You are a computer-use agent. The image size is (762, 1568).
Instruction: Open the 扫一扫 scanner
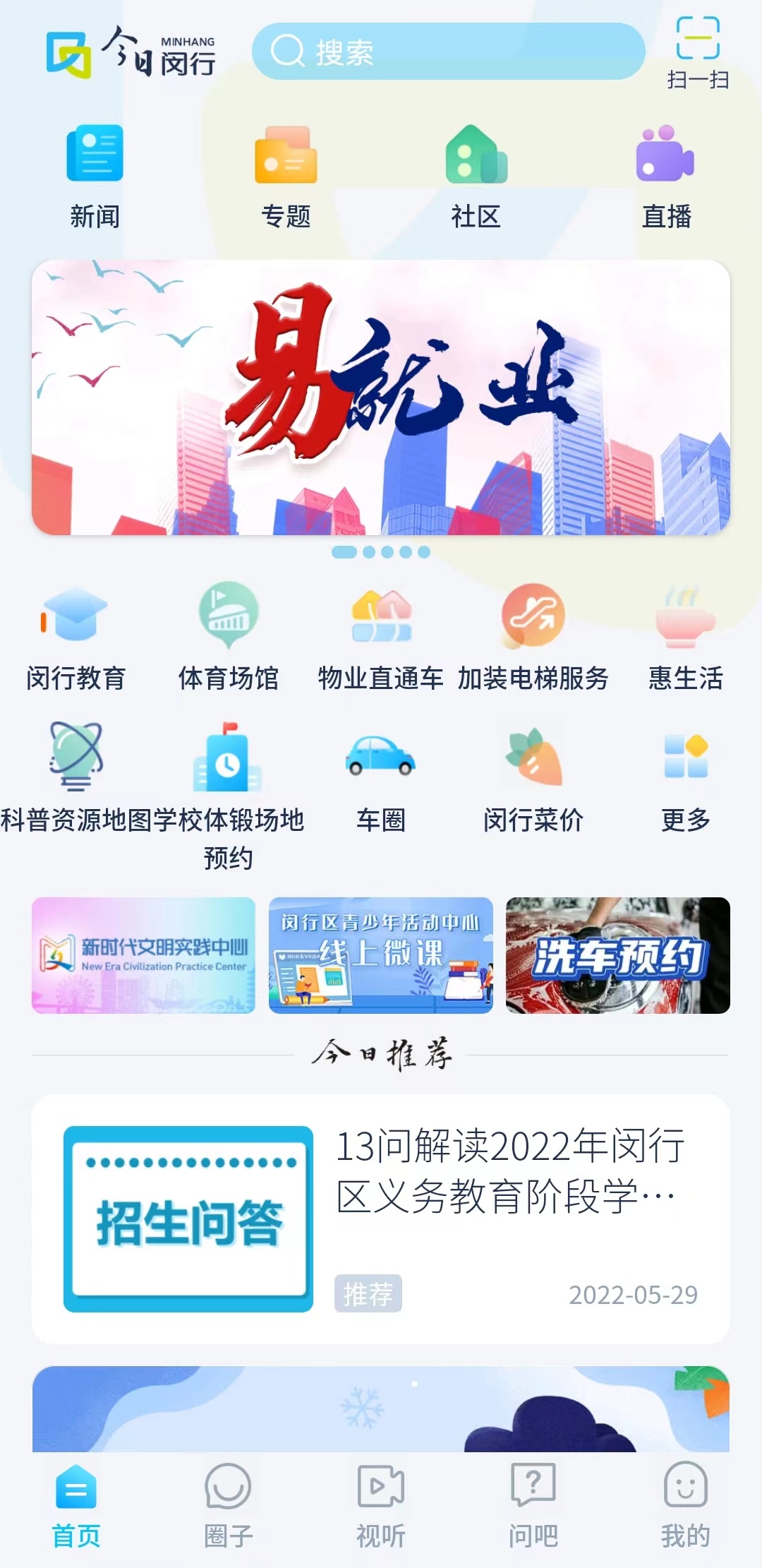click(x=697, y=53)
